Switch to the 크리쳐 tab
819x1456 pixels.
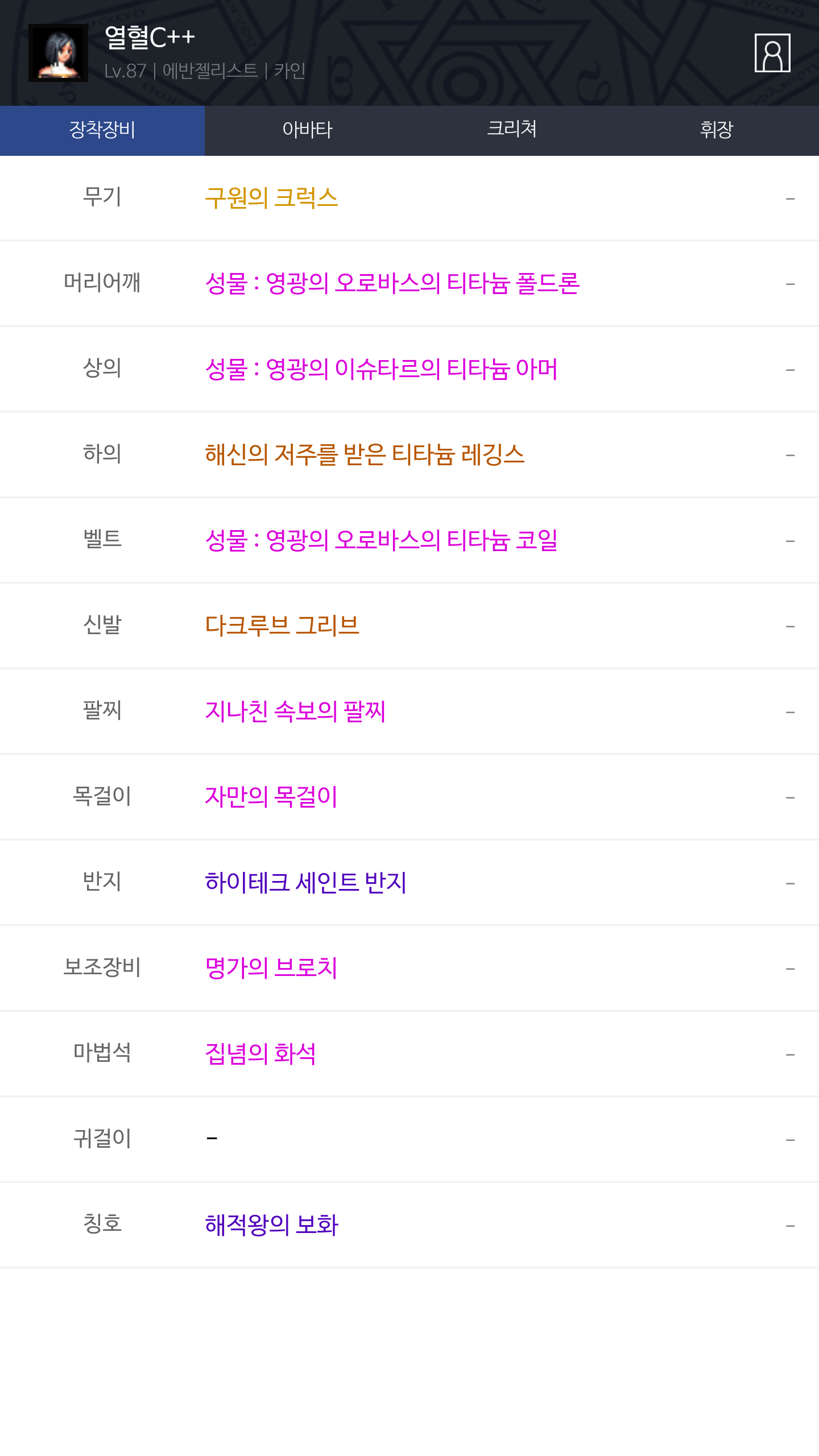[512, 130]
